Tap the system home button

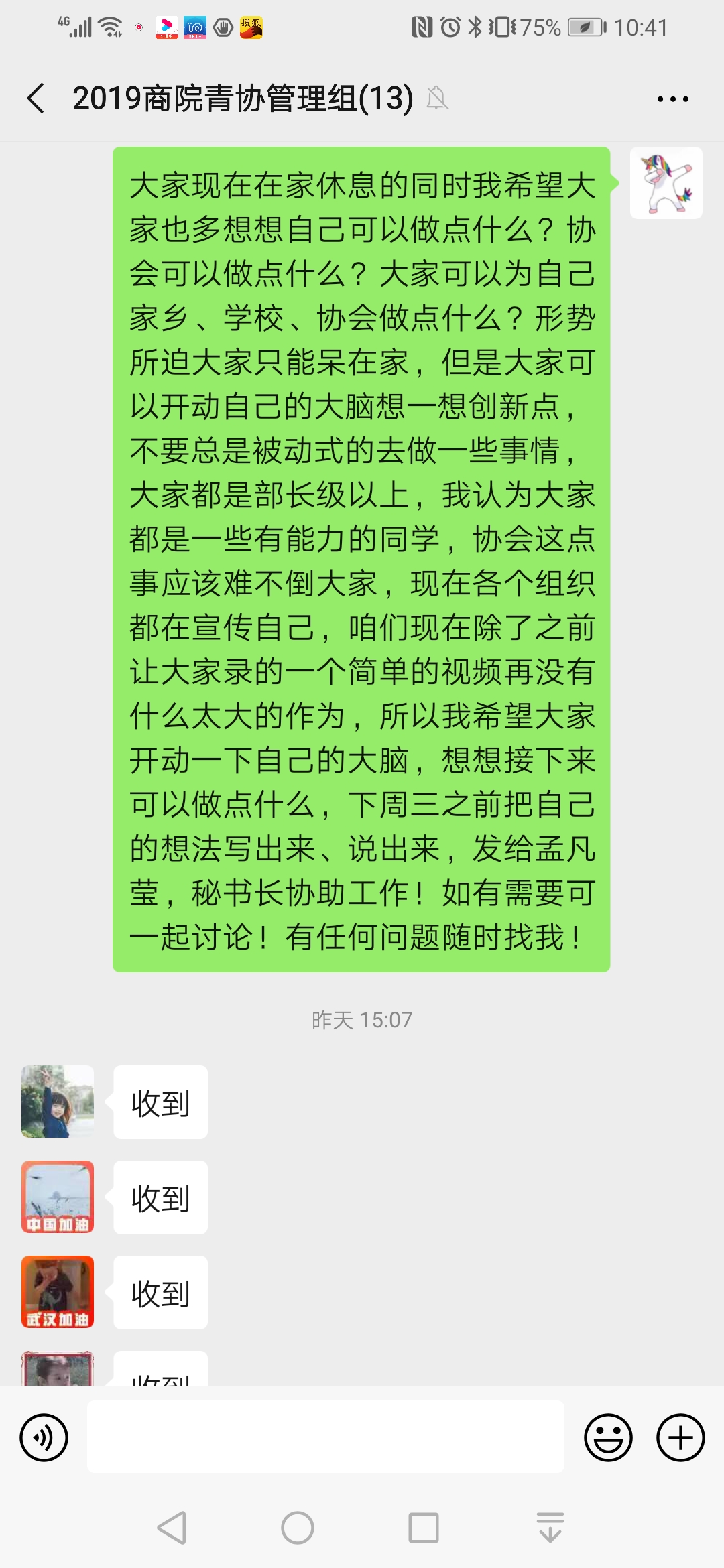click(x=298, y=1528)
